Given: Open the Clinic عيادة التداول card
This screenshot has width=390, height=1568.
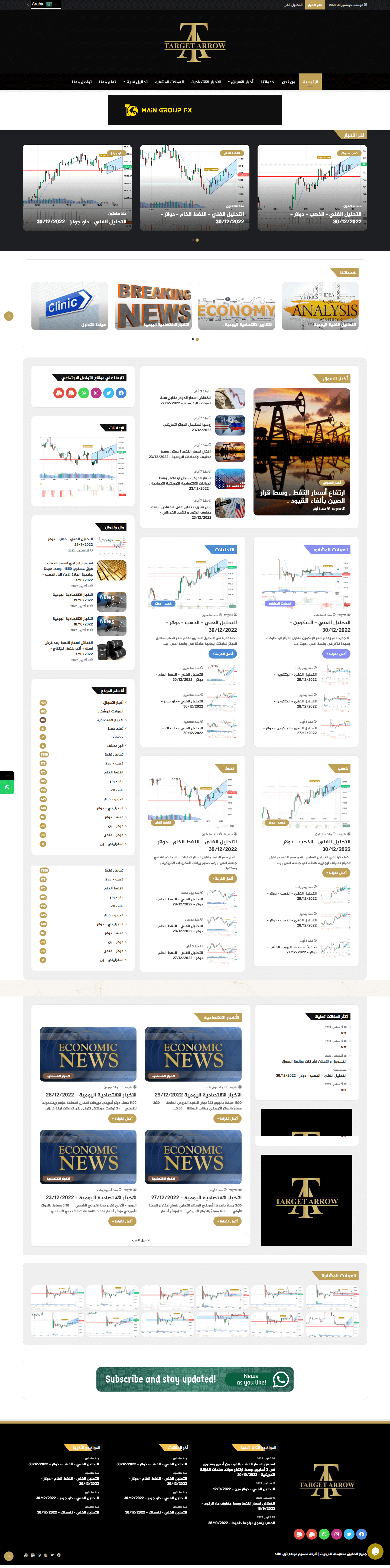Looking at the screenshot, I should (69, 306).
